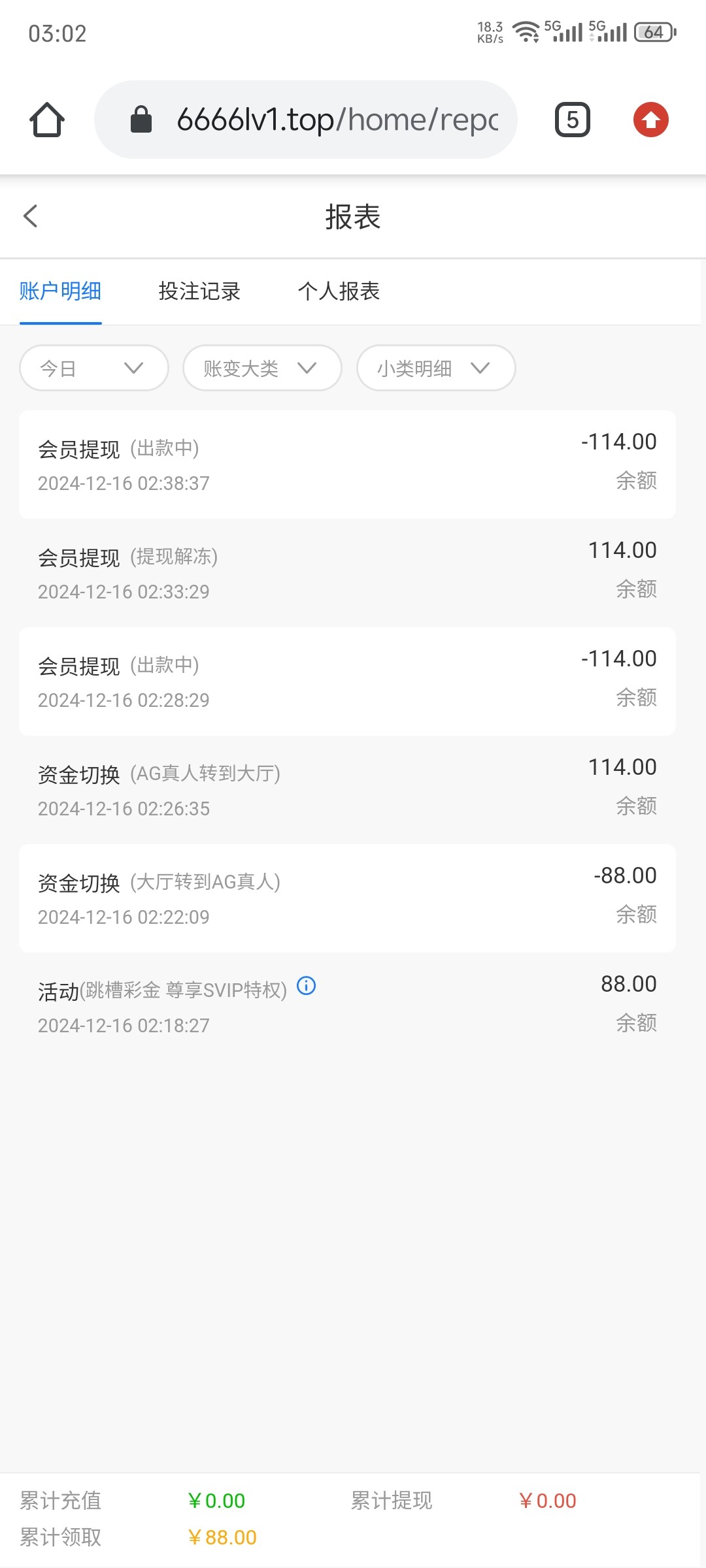Expand the 小类明细 dropdown

coord(435,368)
